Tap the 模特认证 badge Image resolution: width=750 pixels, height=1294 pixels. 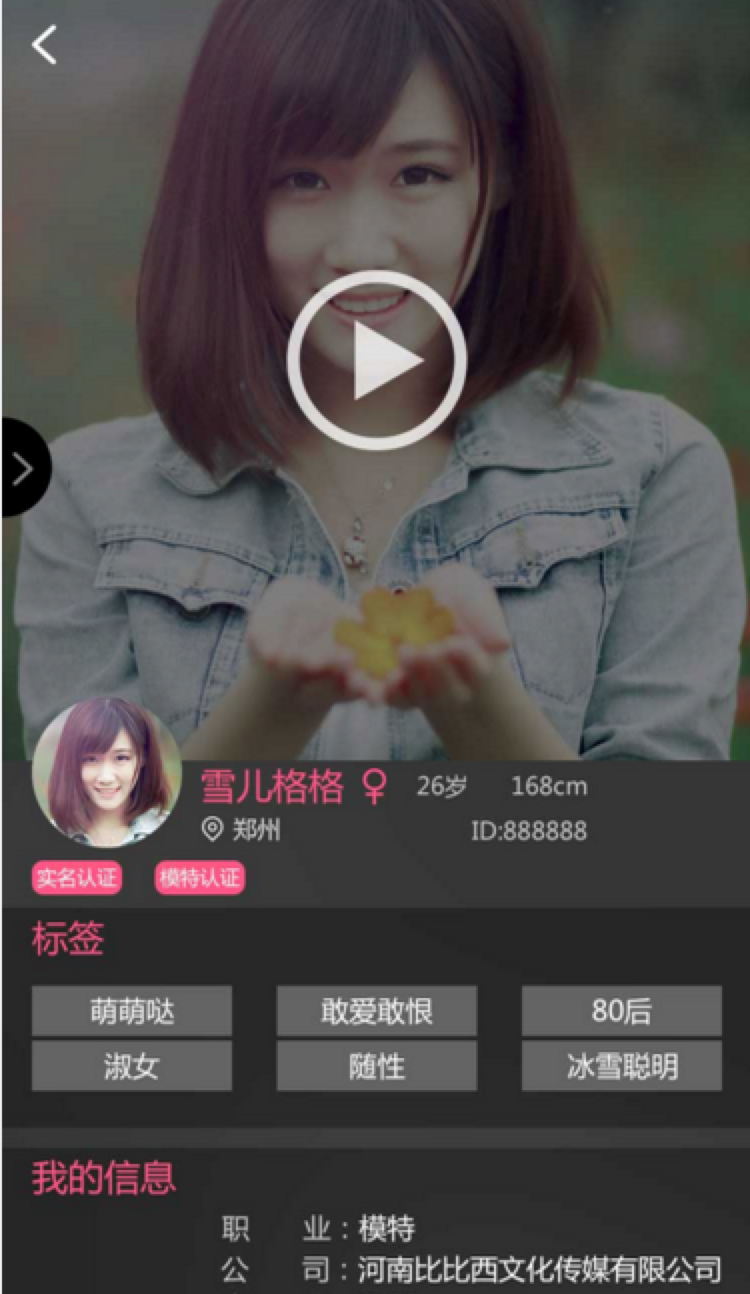[200, 878]
